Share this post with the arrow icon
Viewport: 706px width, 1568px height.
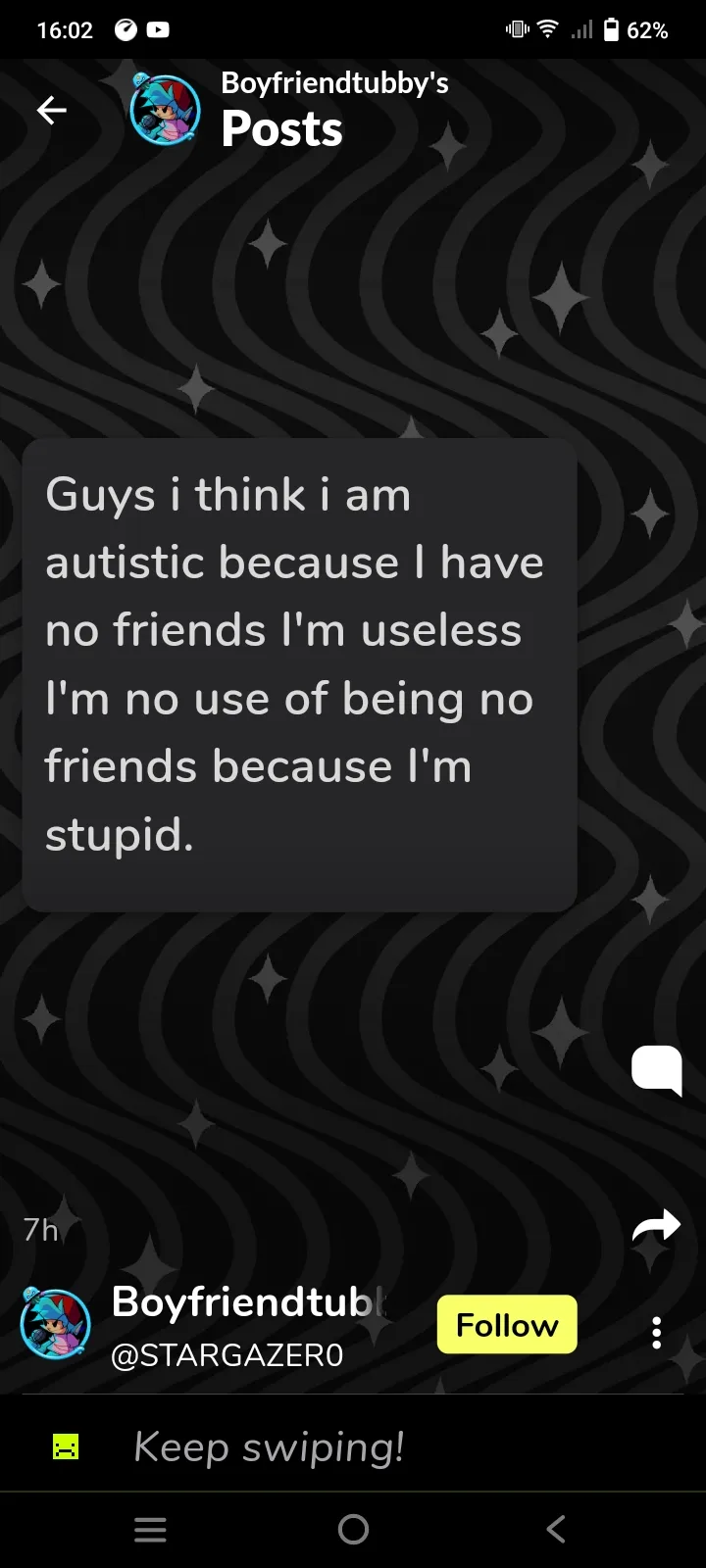pos(656,1225)
